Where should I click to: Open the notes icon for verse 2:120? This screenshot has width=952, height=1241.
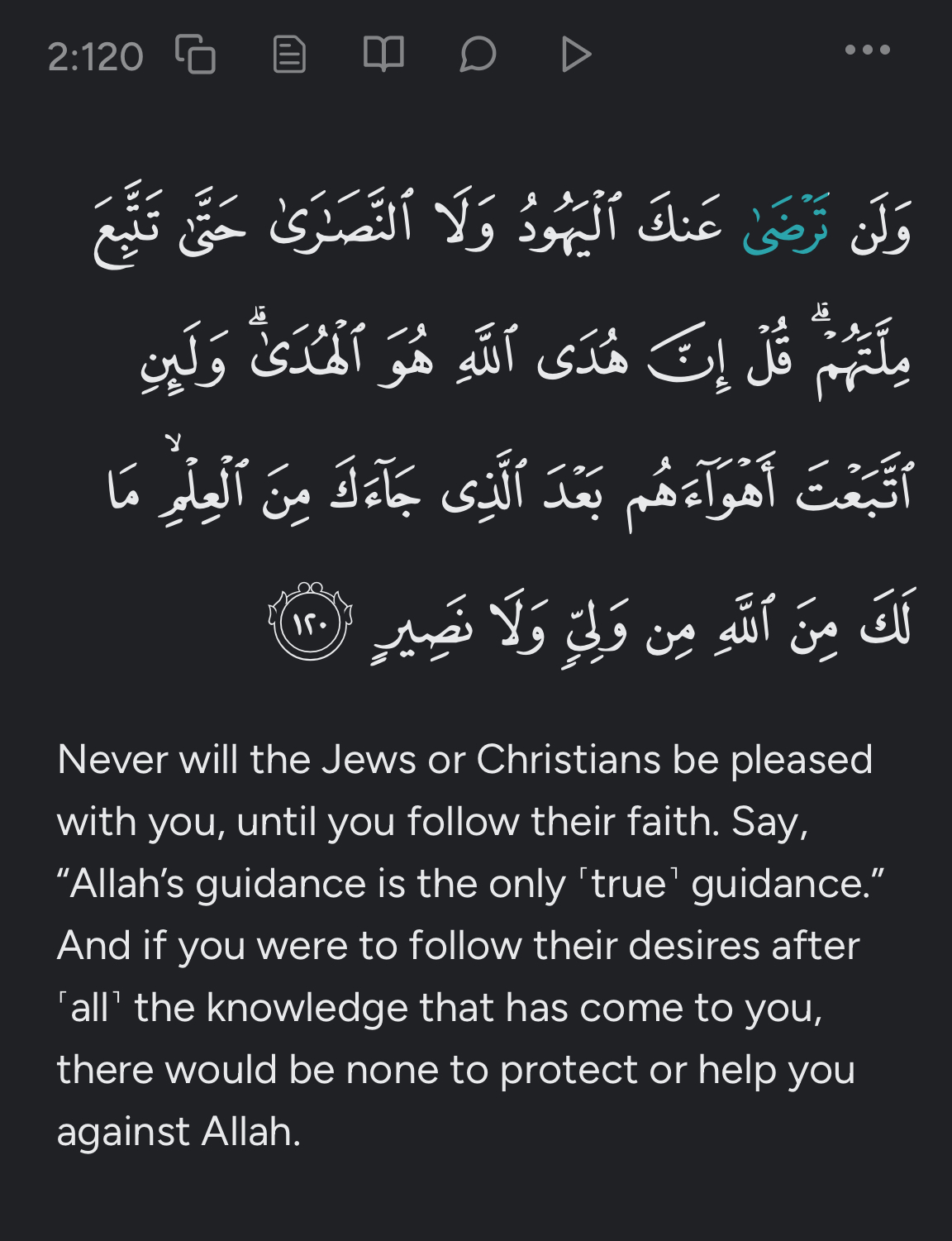289,55
